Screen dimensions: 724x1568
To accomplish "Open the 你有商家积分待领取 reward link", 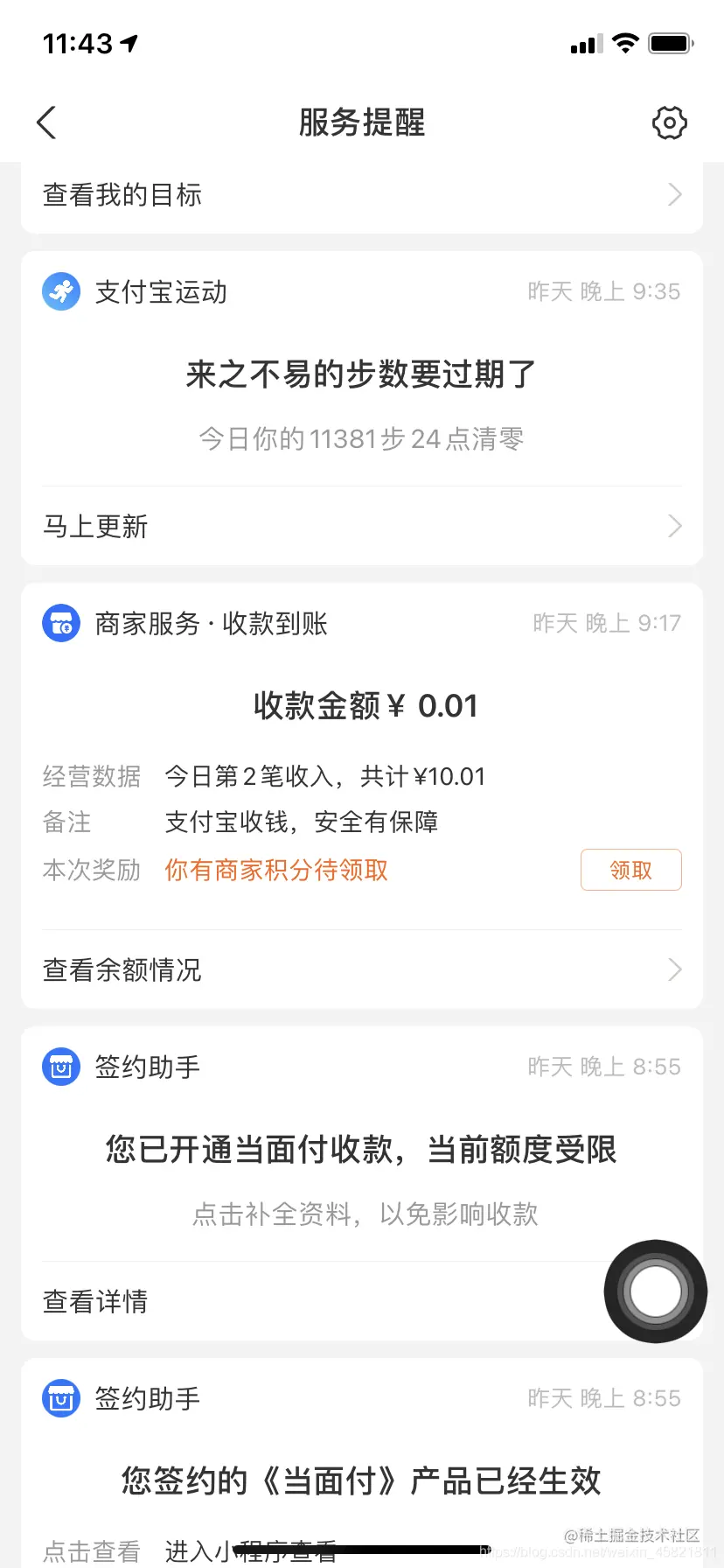I will tap(275, 870).
